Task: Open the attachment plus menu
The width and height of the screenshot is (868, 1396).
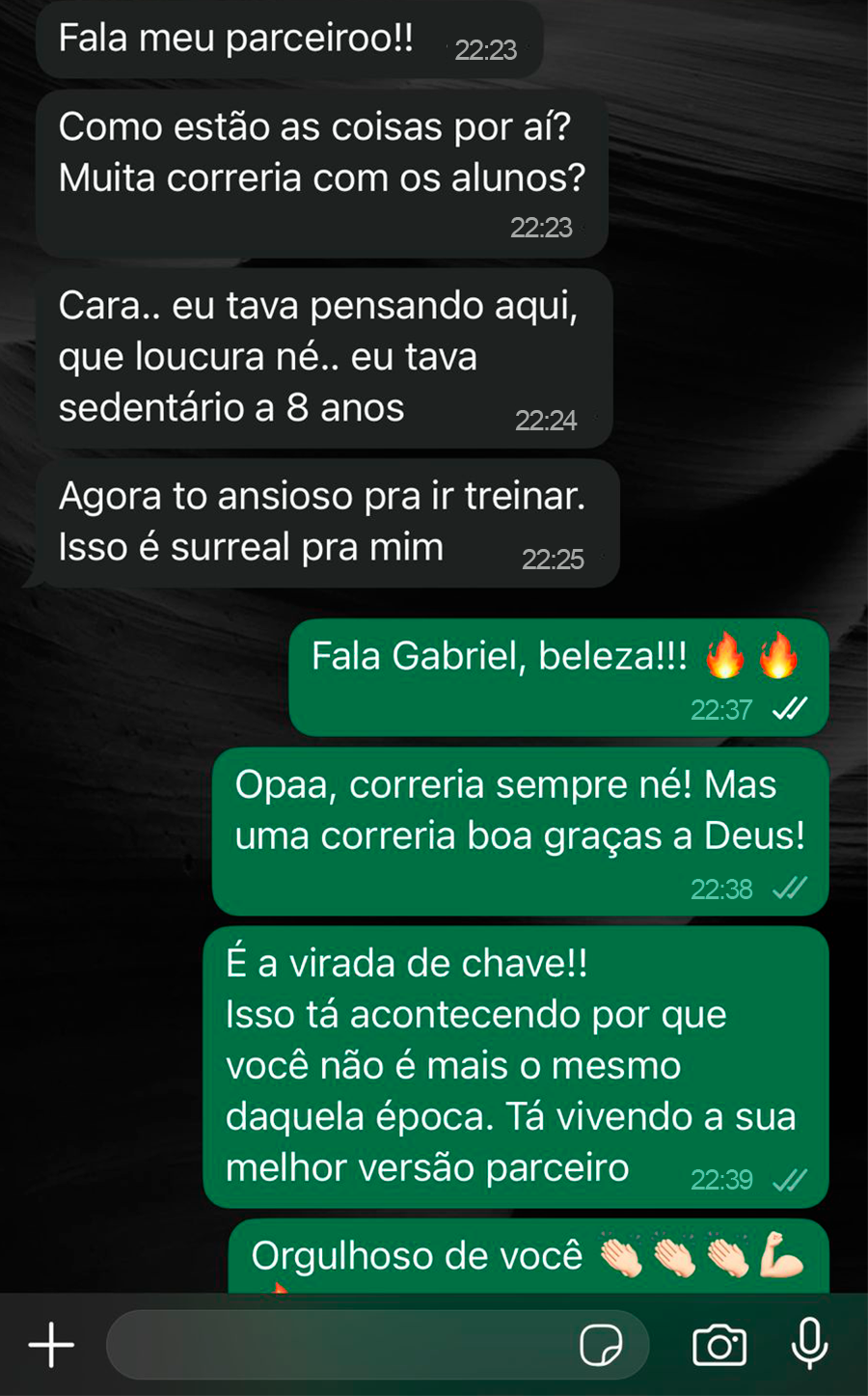Action: (51, 1344)
